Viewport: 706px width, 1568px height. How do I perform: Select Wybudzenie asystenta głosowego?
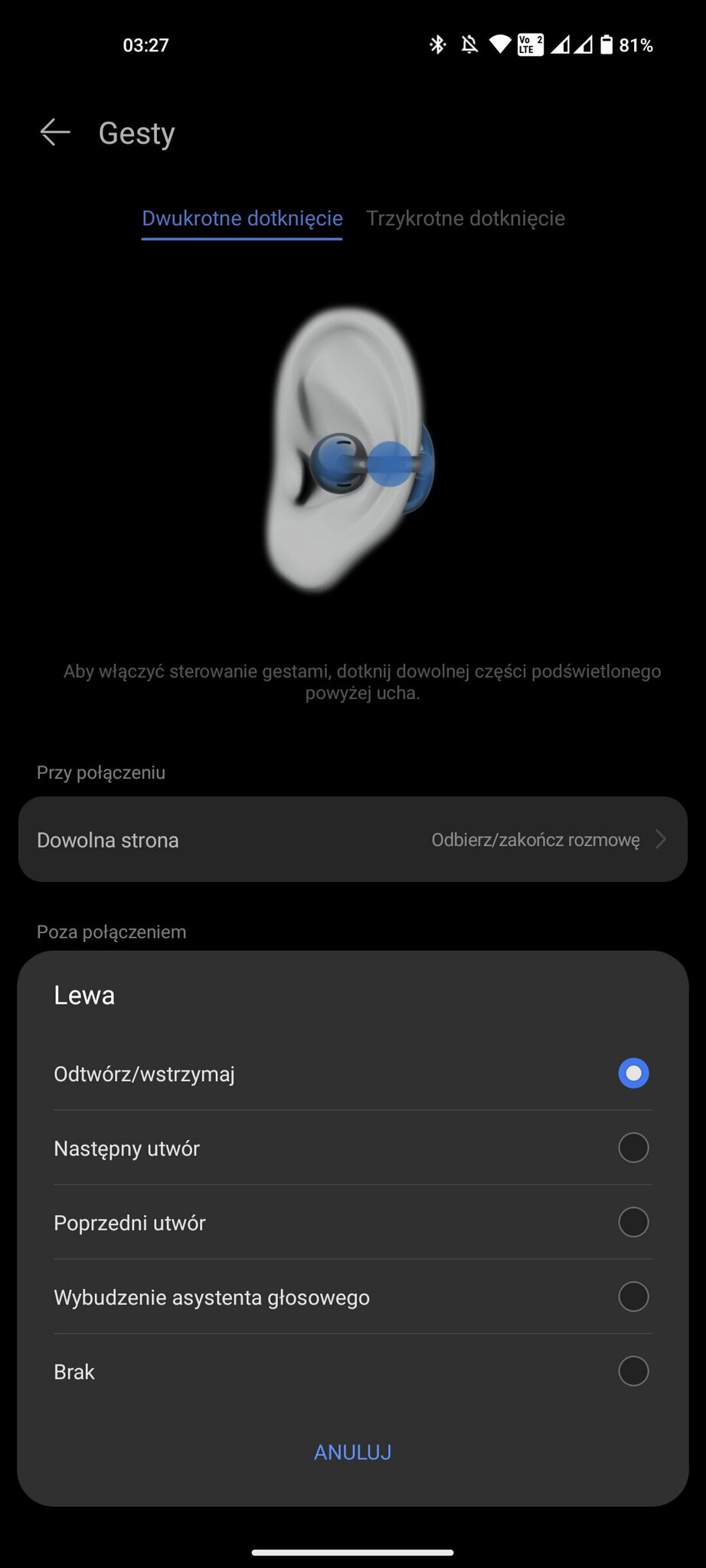tap(352, 1296)
